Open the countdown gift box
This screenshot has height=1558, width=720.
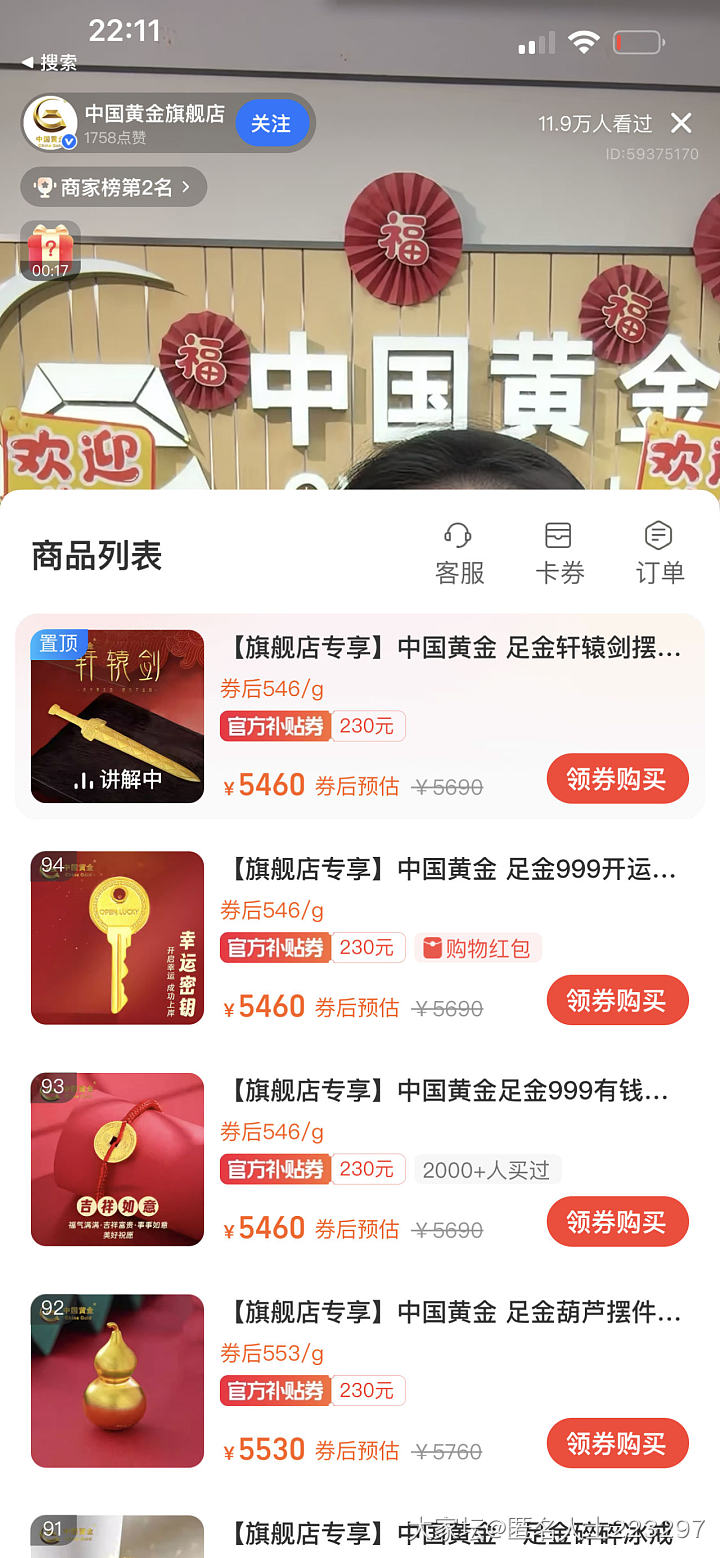50,250
